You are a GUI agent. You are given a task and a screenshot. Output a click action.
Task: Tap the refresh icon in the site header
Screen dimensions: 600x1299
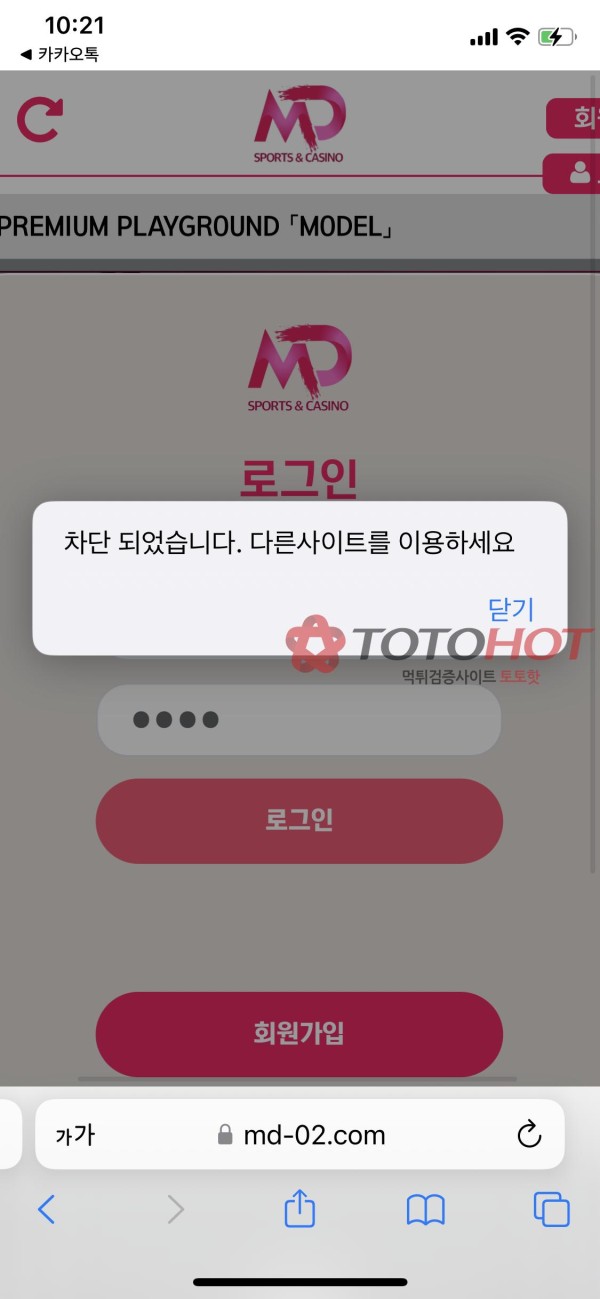click(40, 119)
